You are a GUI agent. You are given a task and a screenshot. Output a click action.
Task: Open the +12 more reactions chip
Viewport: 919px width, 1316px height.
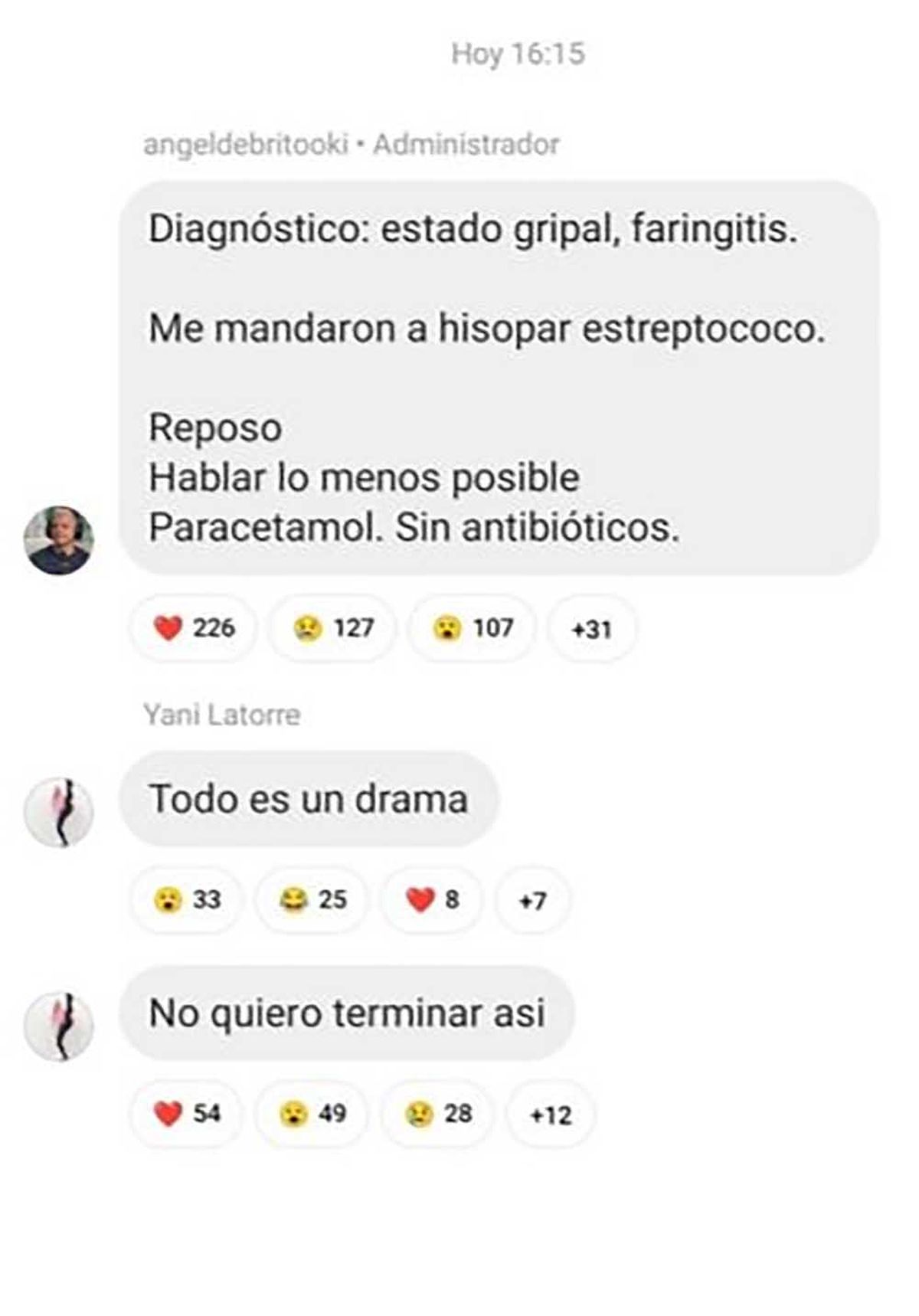click(551, 1115)
